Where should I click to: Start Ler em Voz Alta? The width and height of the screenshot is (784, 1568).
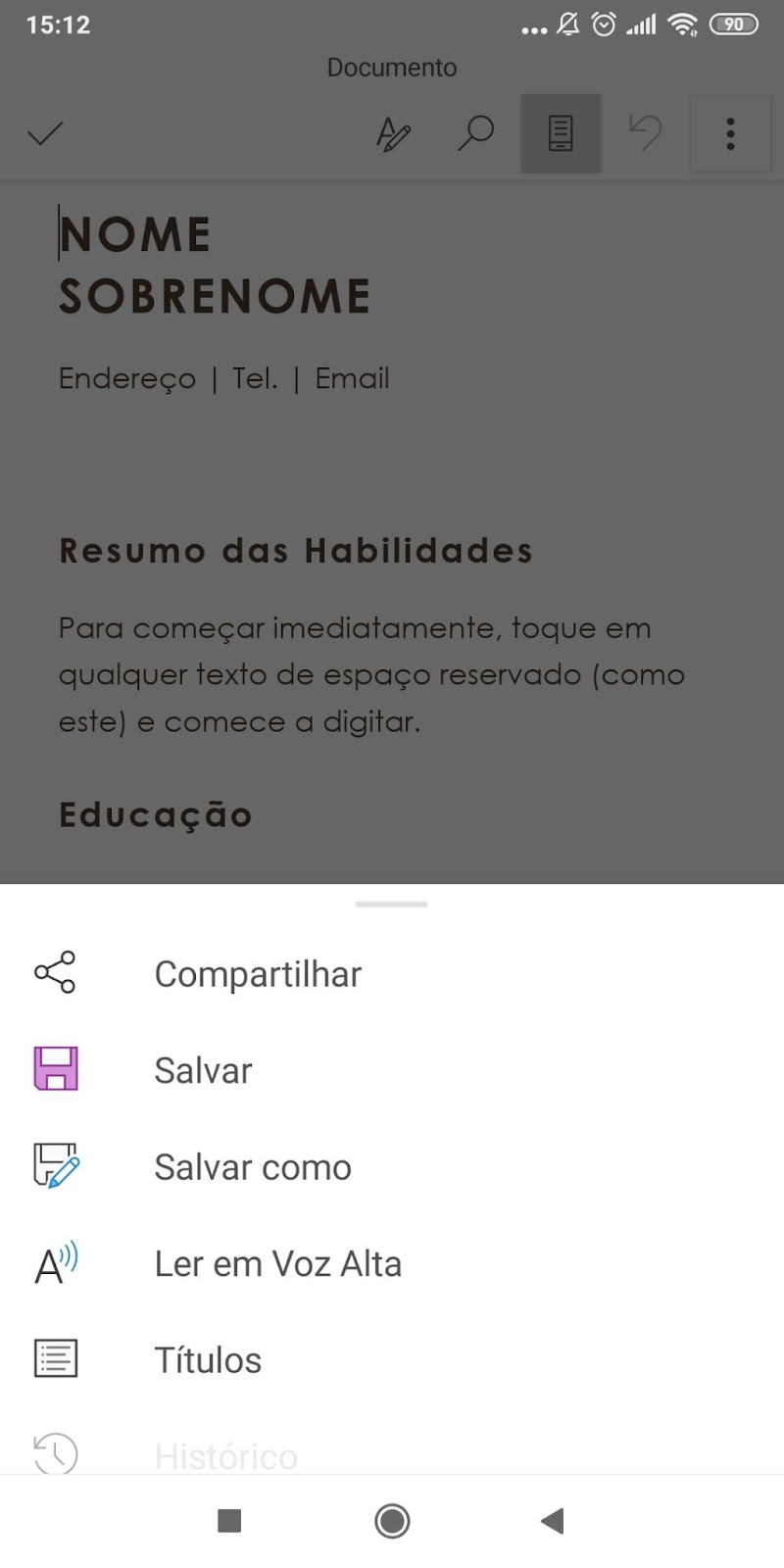pos(392,1263)
